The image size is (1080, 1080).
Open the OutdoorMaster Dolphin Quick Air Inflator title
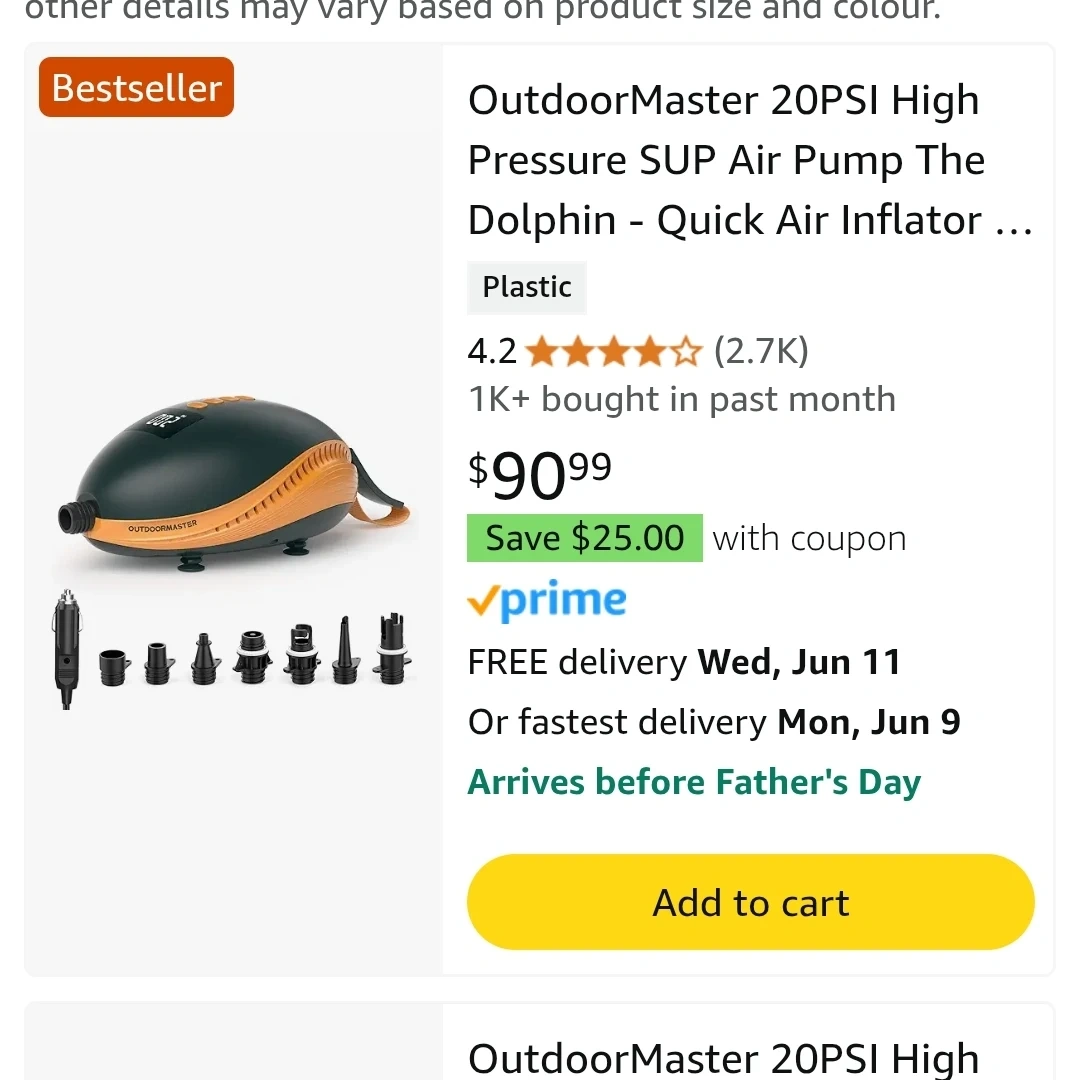[748, 160]
